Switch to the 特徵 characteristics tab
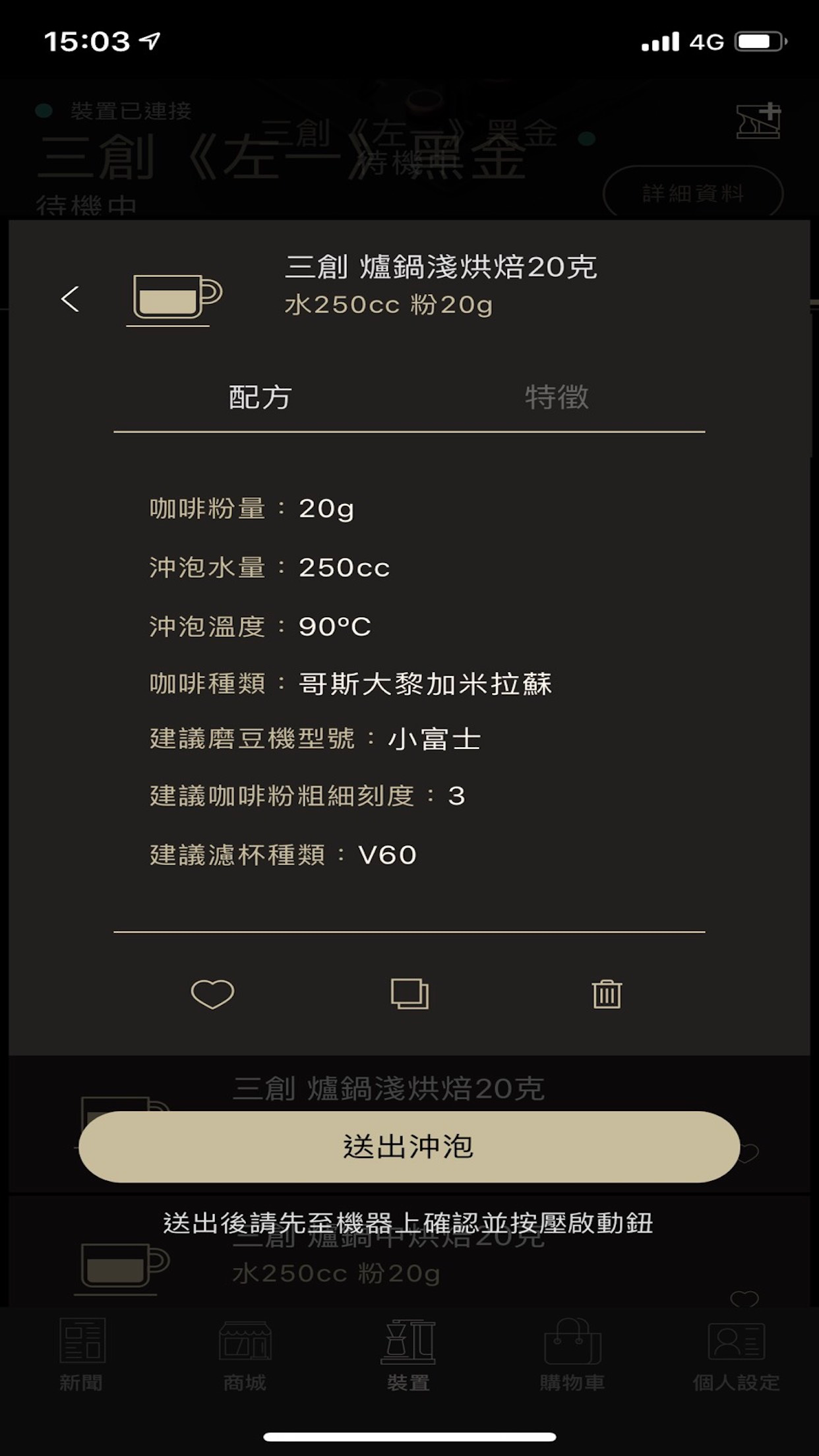The height and width of the screenshot is (1456, 819). [x=559, y=396]
